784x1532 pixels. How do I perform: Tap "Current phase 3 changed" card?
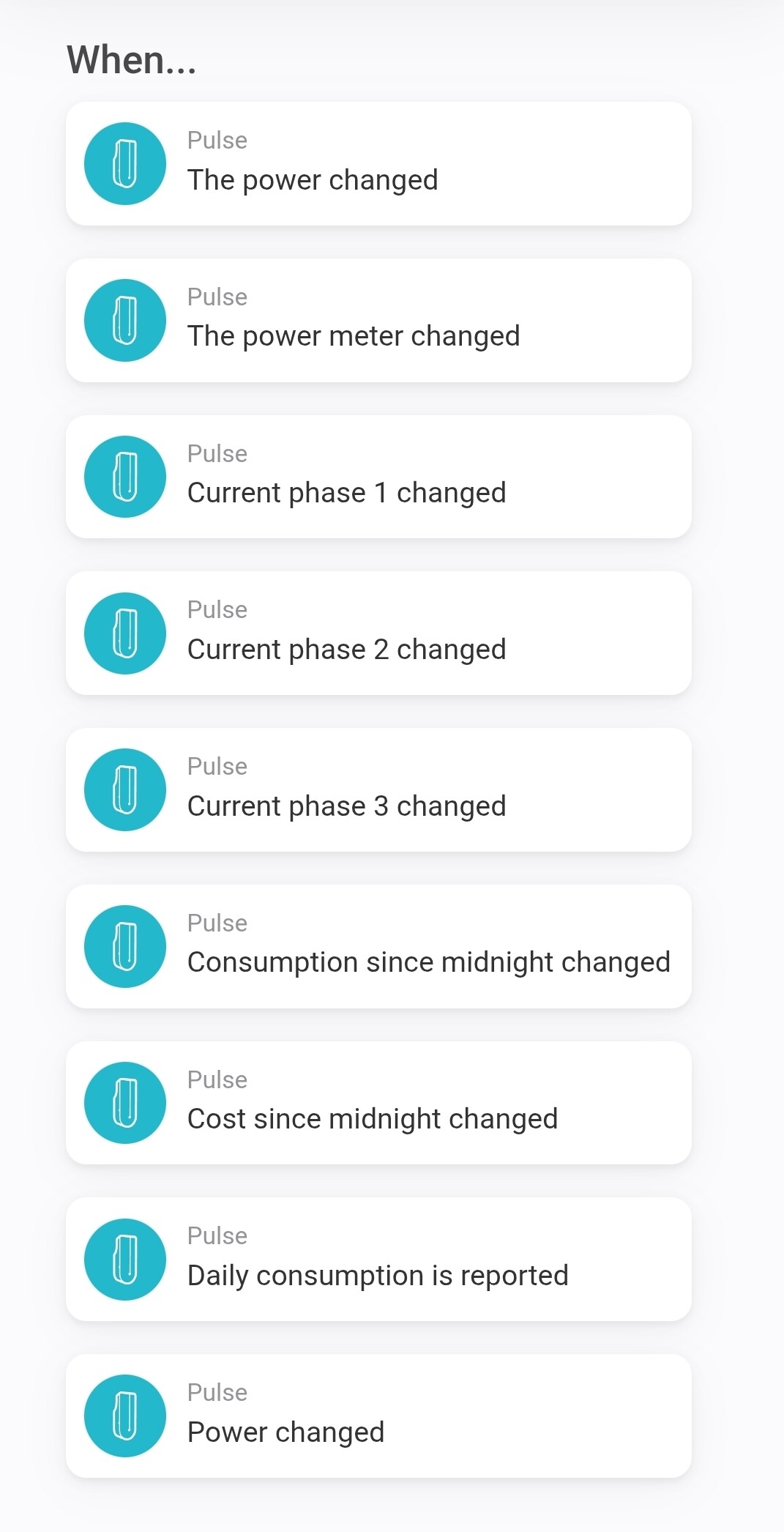pos(378,790)
